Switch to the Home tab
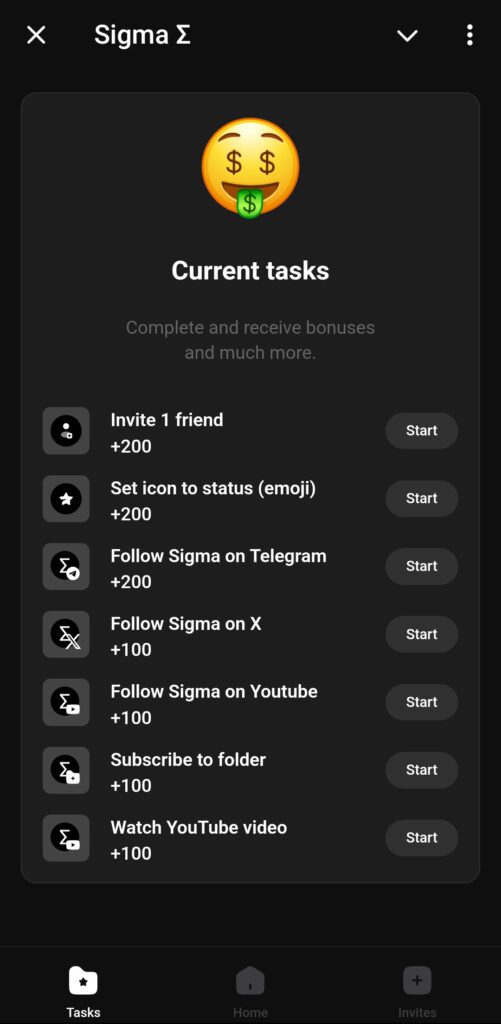Image resolution: width=501 pixels, height=1024 pixels. (250, 993)
